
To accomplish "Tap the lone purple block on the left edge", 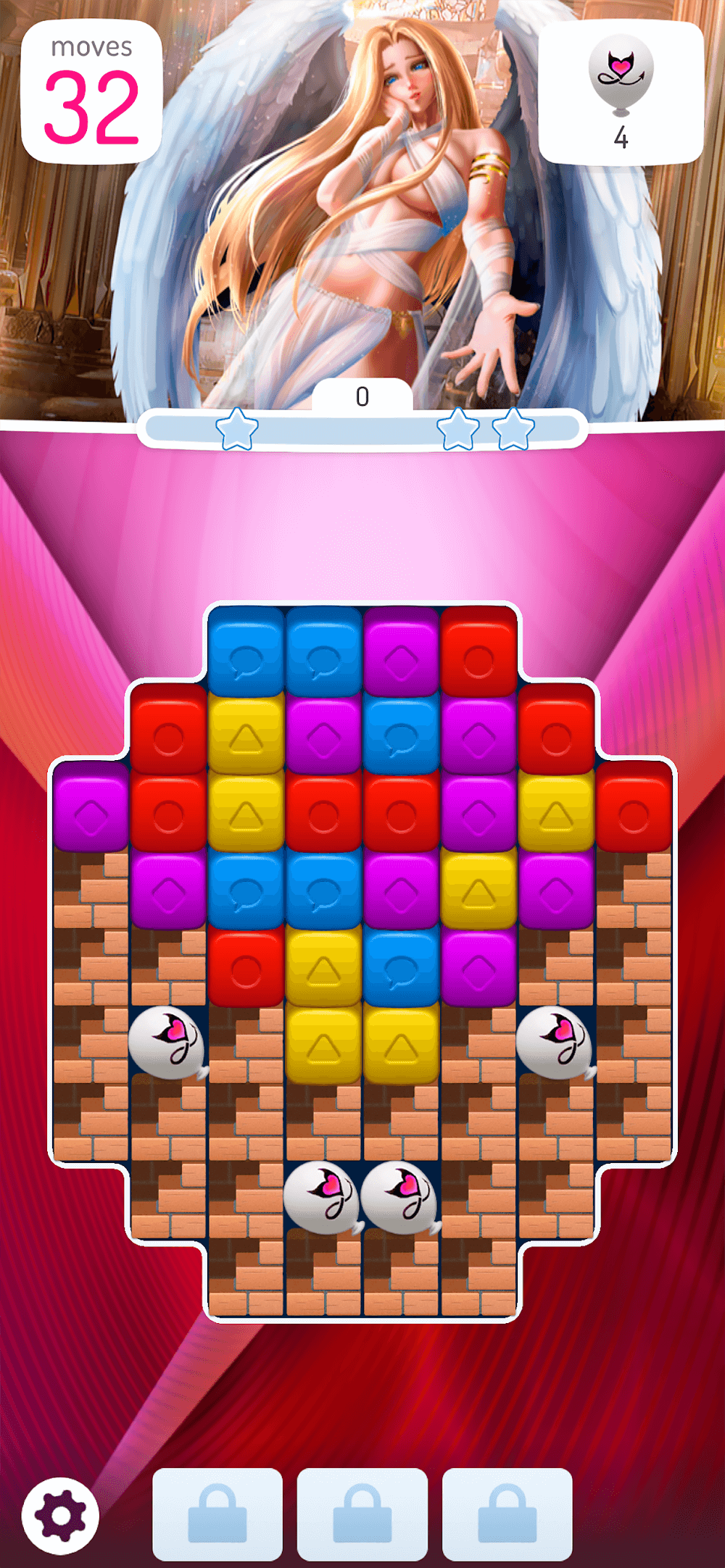I will (91, 808).
